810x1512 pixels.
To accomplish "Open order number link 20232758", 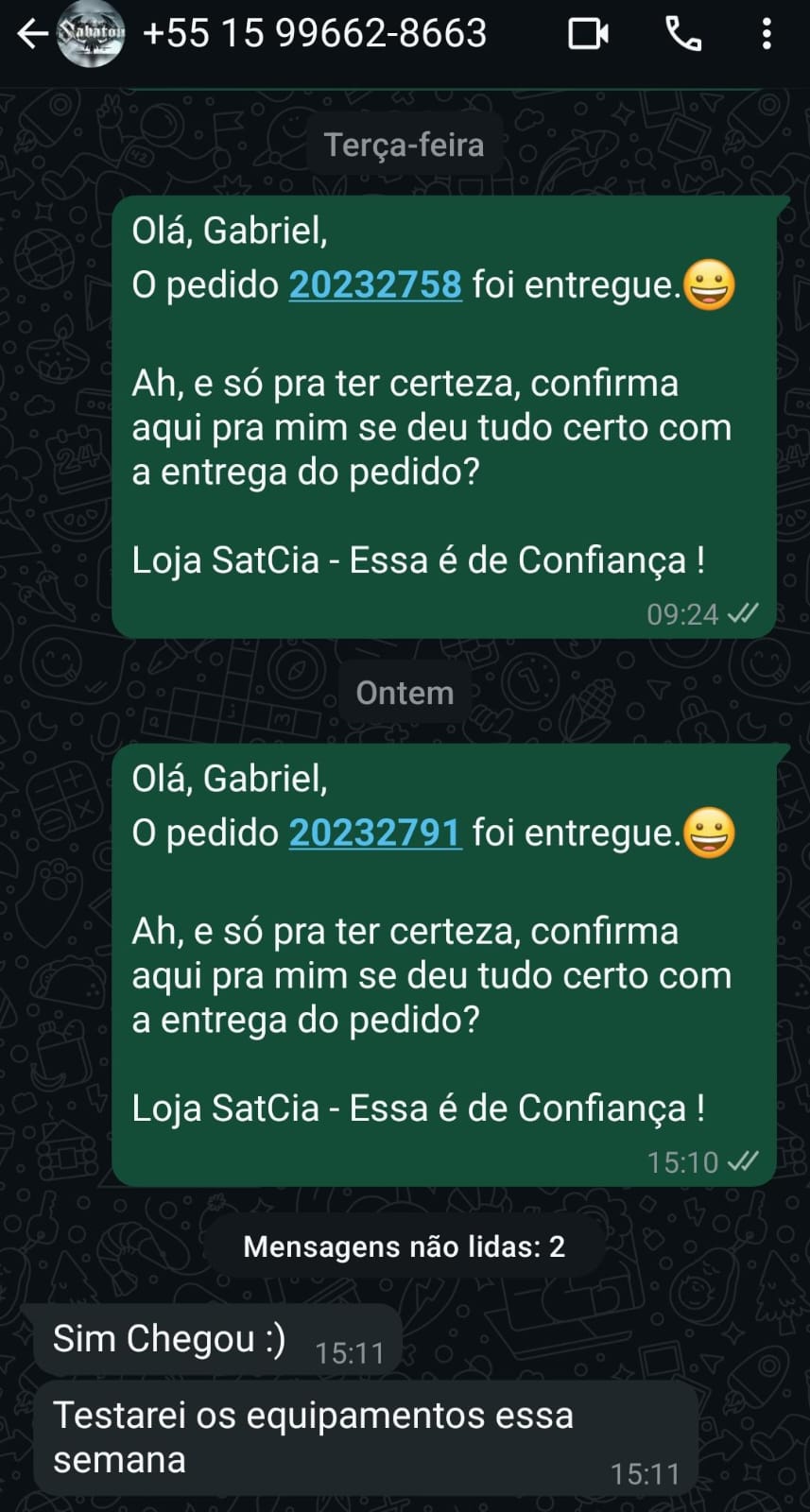I will 375,284.
